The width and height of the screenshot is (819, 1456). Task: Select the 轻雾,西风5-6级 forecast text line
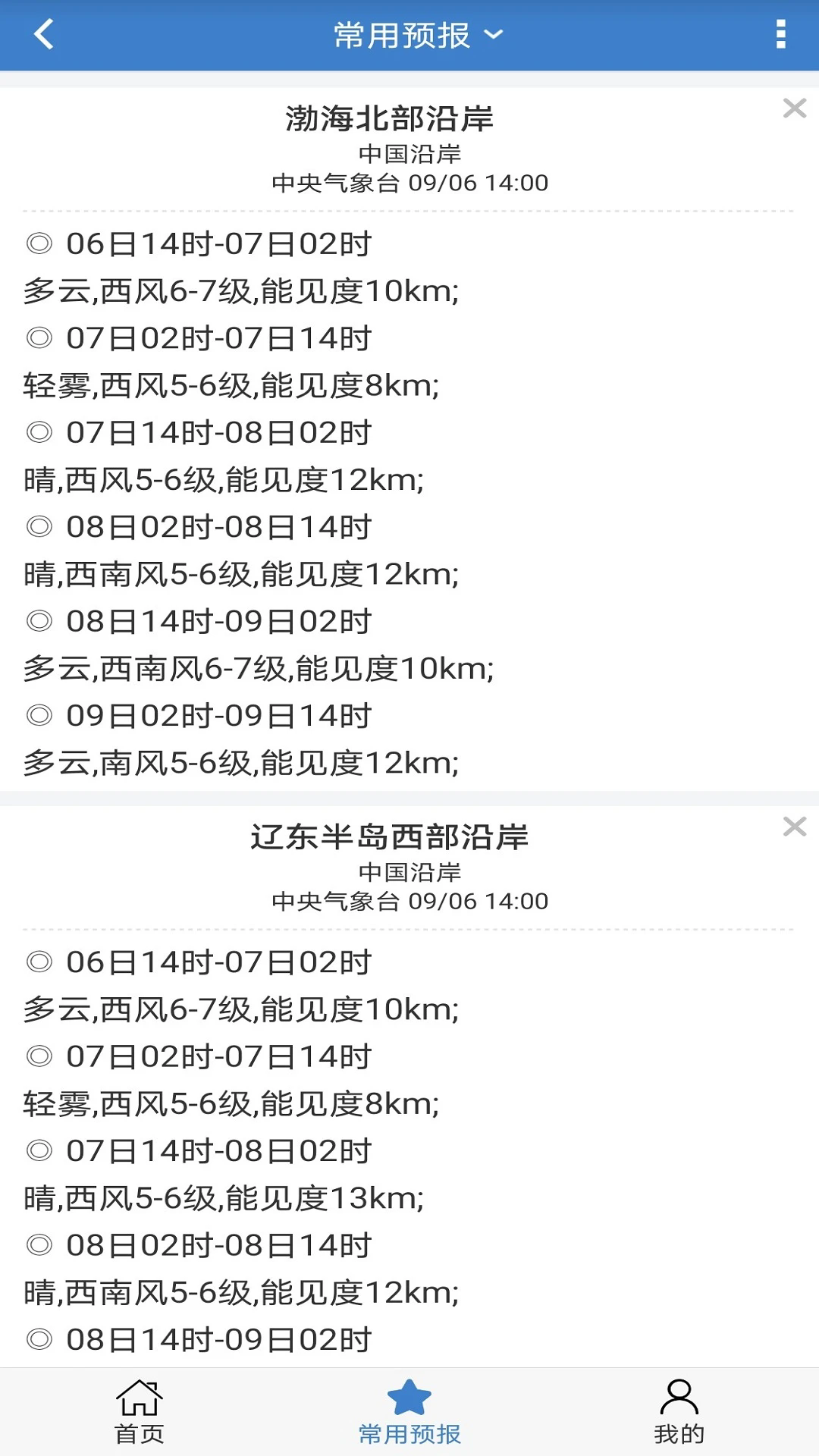click(227, 385)
